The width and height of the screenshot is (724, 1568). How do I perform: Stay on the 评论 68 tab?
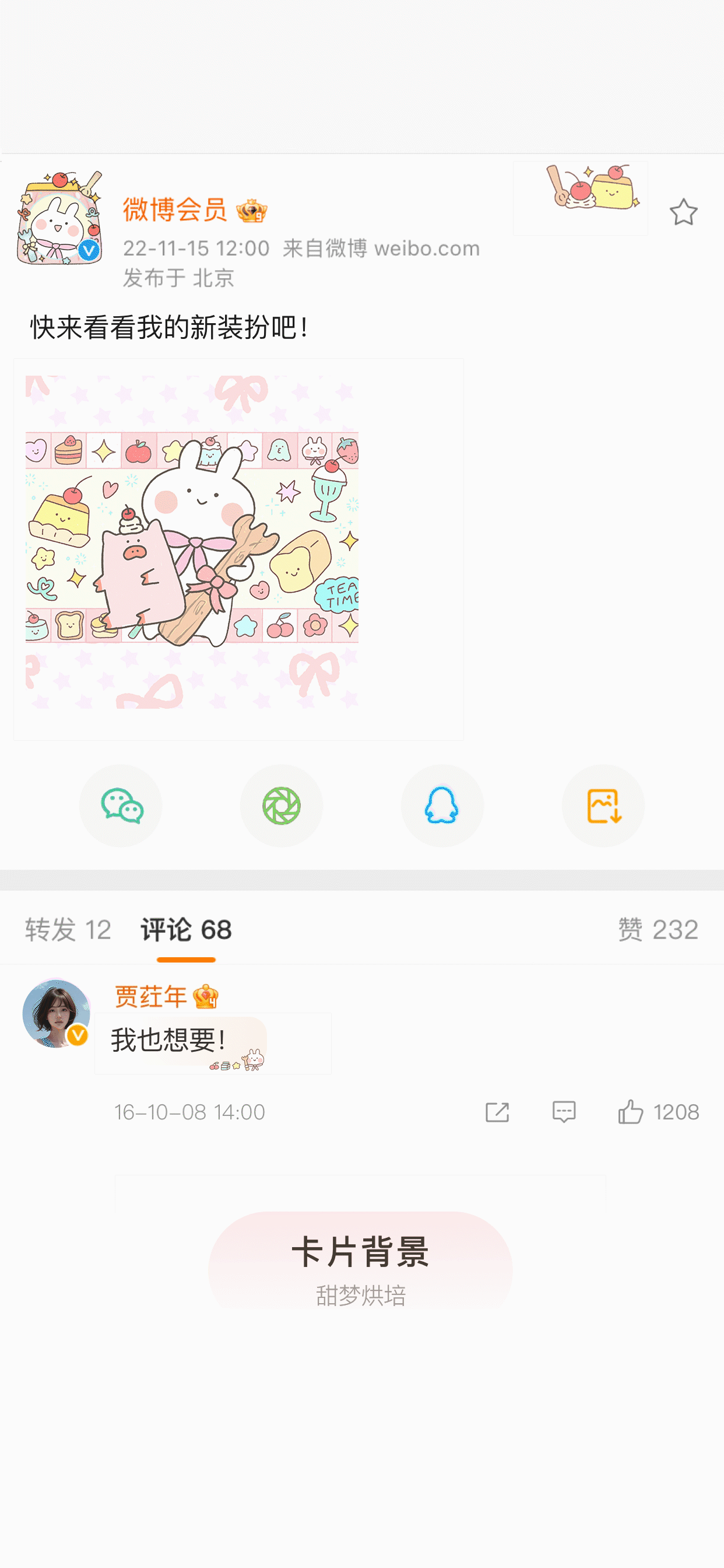pos(186,929)
